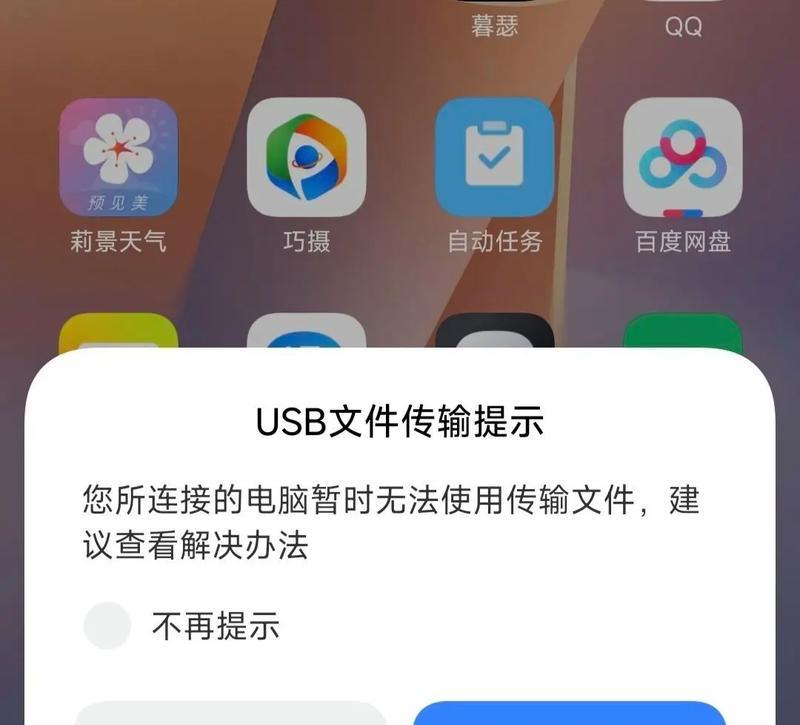Open the 自动任务 app

(494, 158)
